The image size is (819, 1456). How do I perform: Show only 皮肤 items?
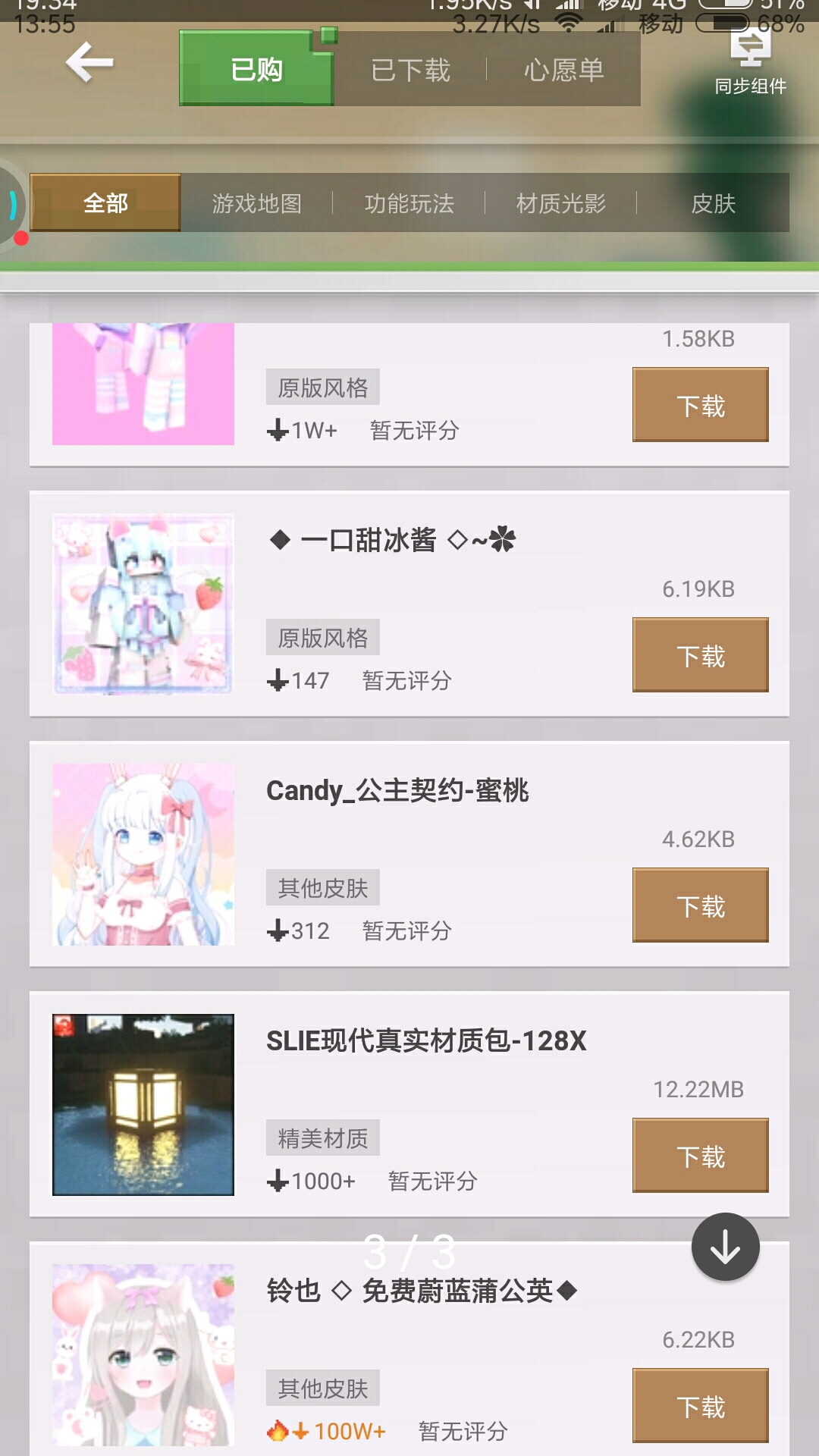(x=713, y=203)
